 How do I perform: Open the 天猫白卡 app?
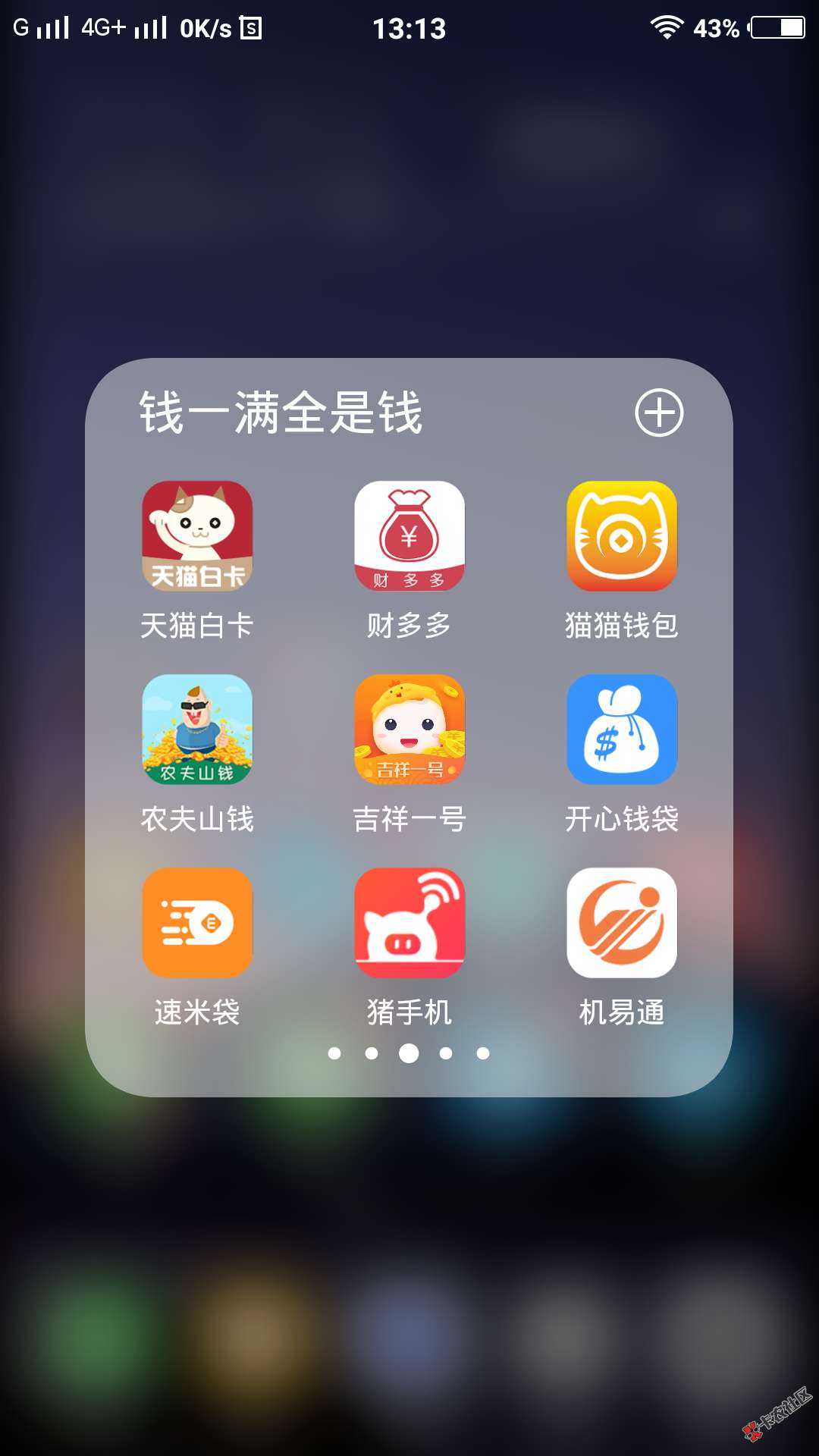pyautogui.click(x=197, y=536)
